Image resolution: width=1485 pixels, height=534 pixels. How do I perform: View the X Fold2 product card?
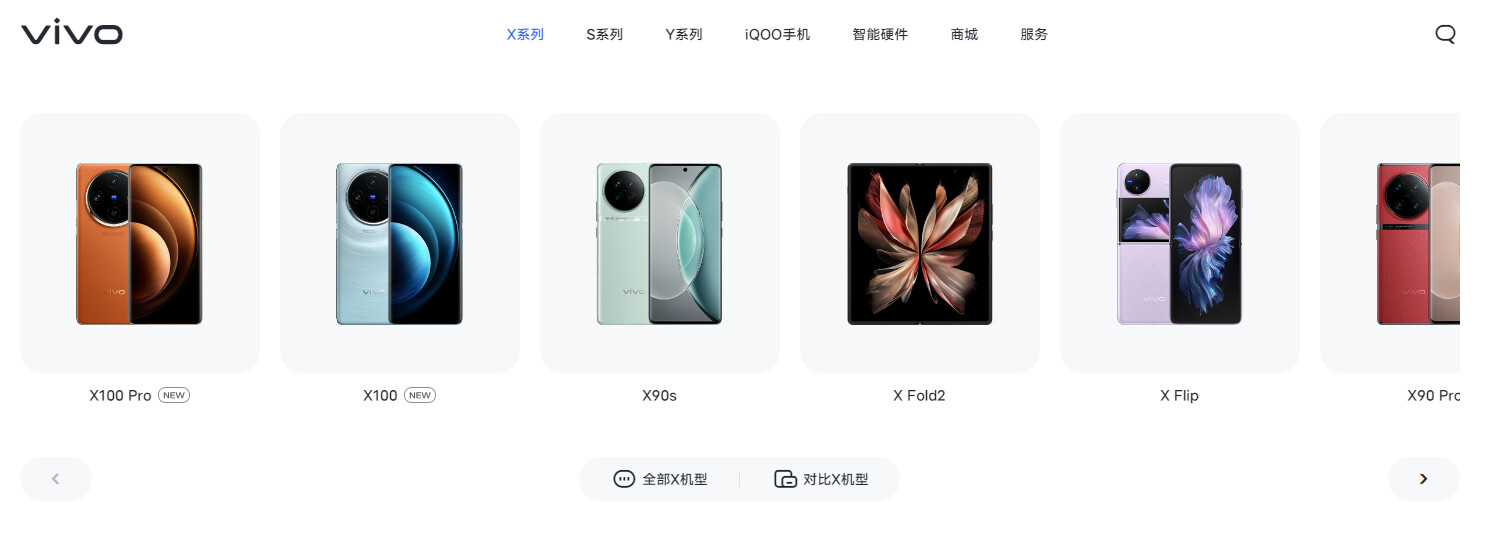(920, 243)
